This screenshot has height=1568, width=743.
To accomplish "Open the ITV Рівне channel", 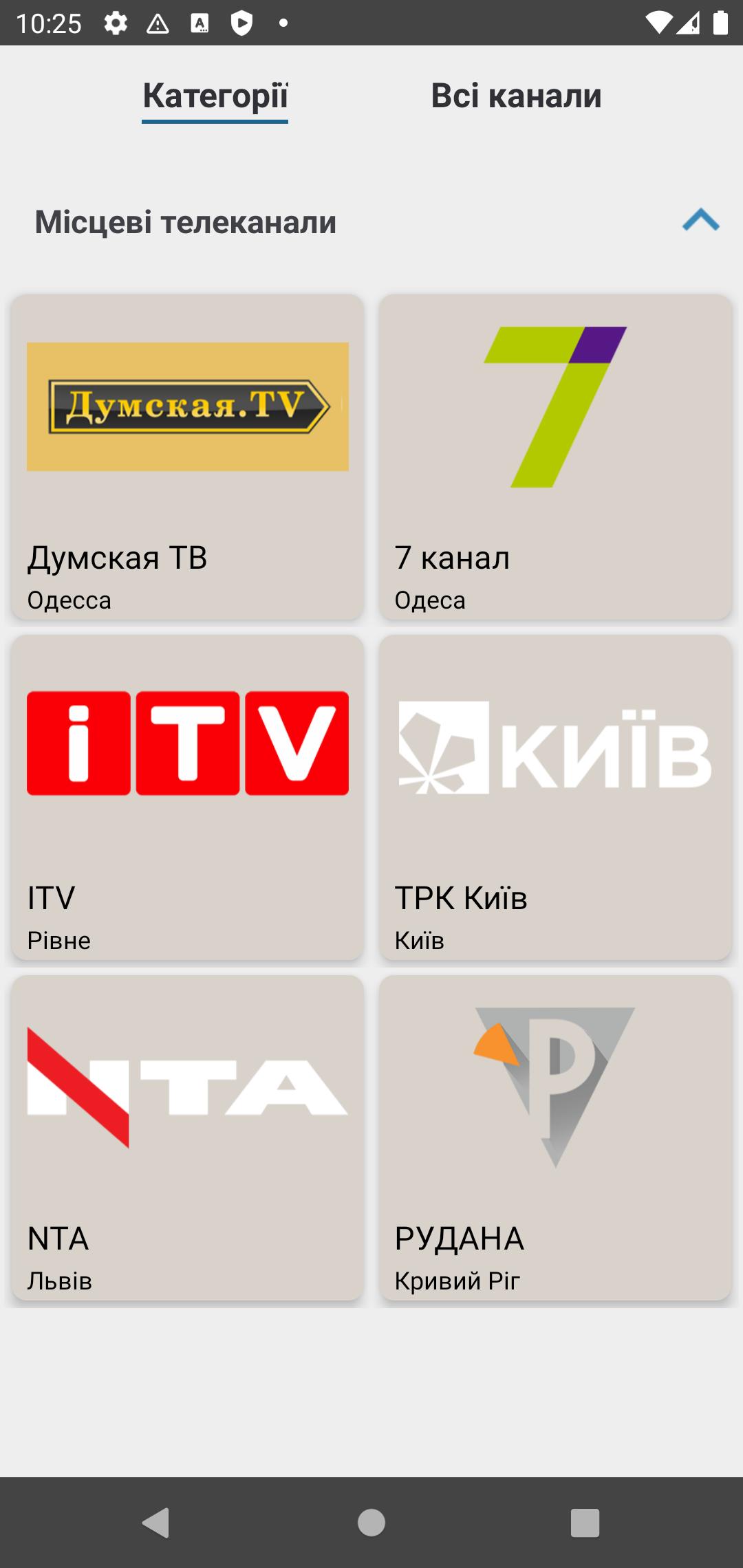I will click(x=187, y=797).
